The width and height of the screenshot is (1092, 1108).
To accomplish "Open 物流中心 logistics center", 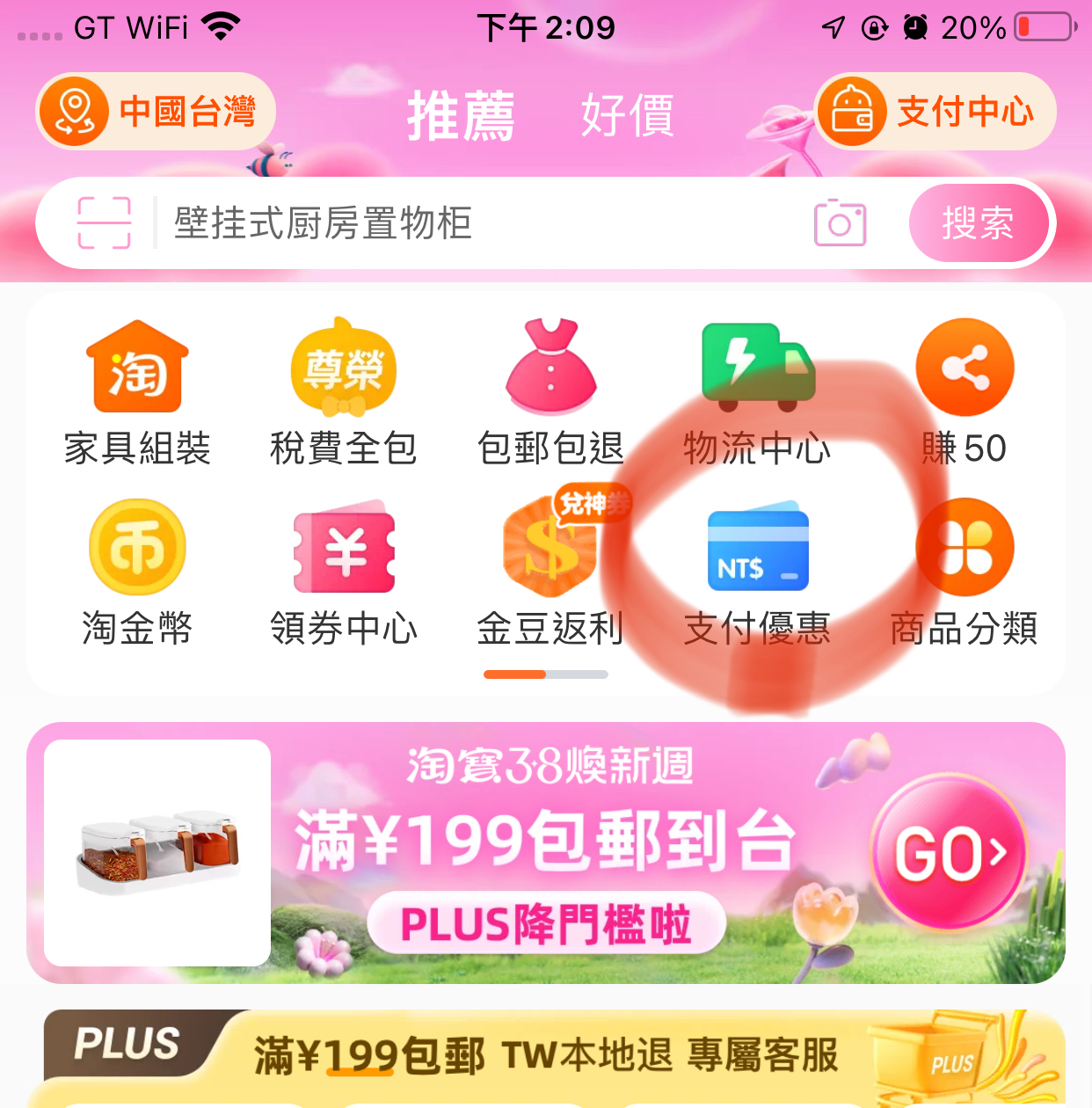I will [757, 391].
